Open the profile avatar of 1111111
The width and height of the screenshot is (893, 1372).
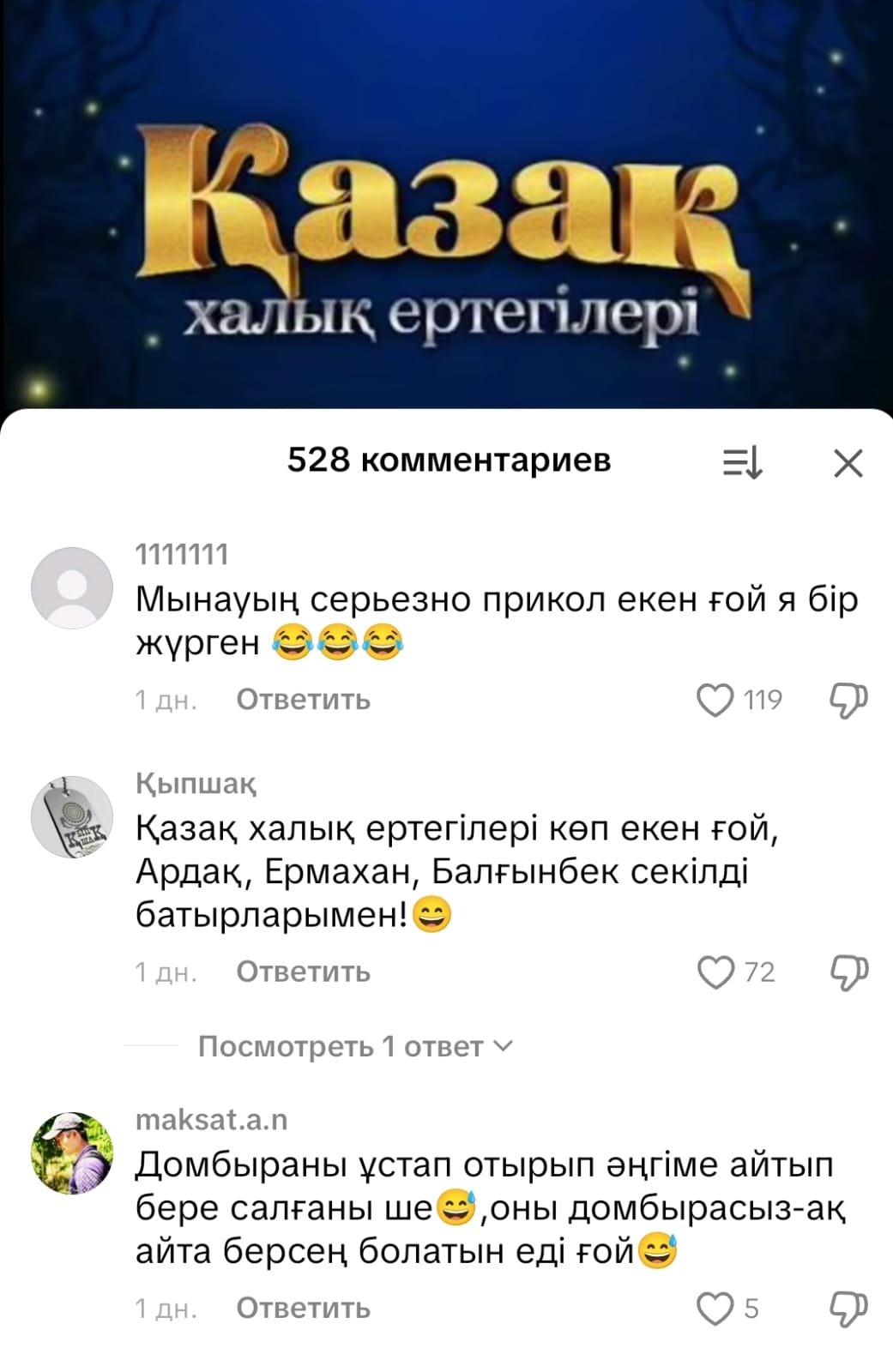[72, 588]
